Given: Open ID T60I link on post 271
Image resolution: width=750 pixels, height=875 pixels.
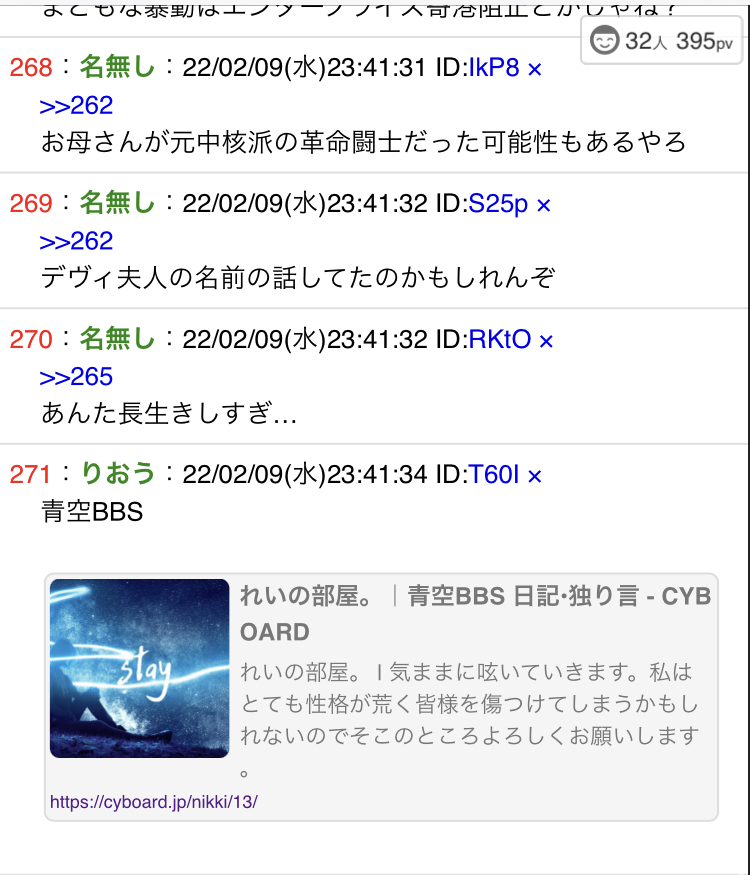Looking at the screenshot, I should (x=494, y=475).
